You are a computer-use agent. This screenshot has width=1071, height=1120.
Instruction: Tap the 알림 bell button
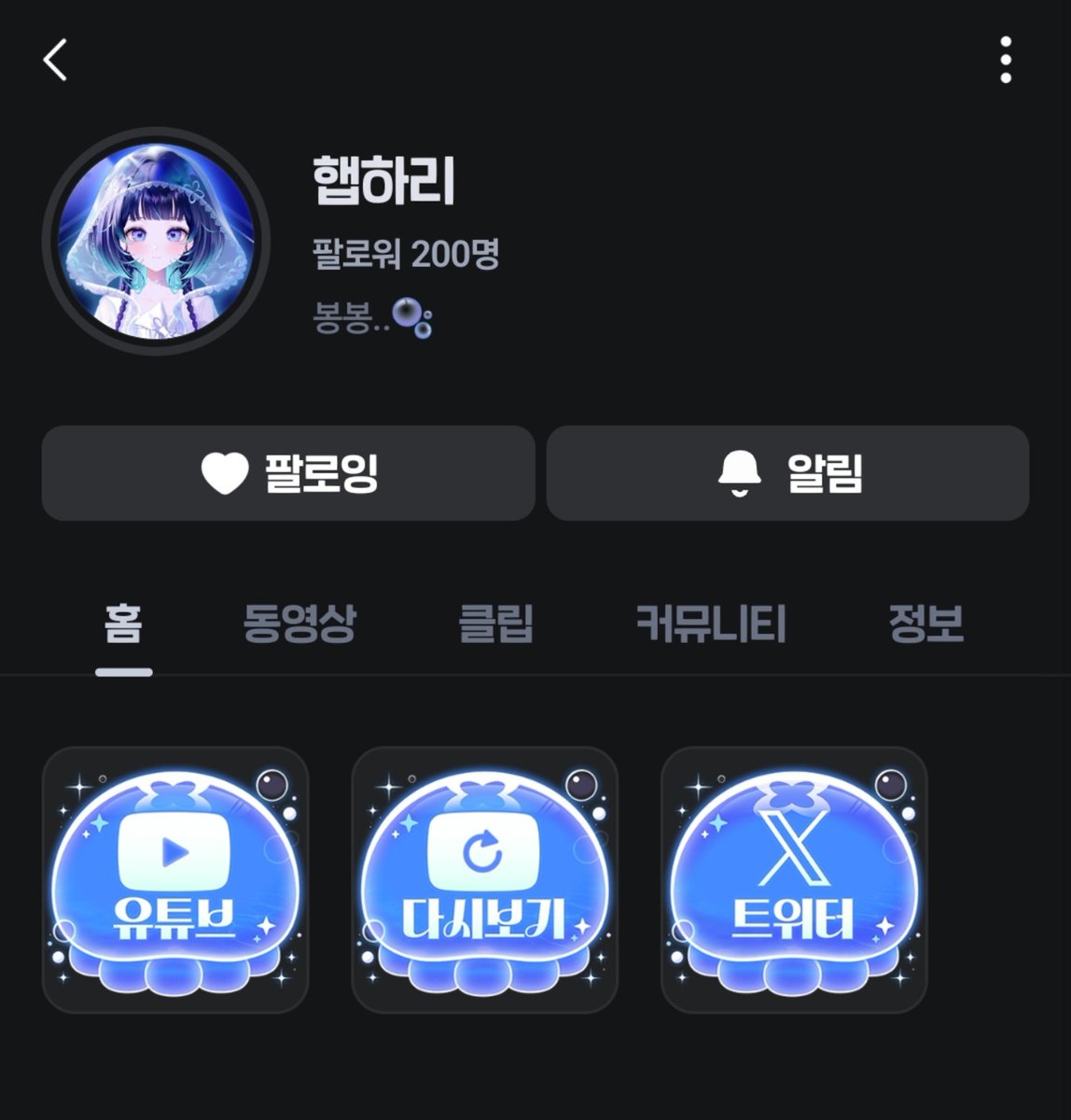coord(787,473)
